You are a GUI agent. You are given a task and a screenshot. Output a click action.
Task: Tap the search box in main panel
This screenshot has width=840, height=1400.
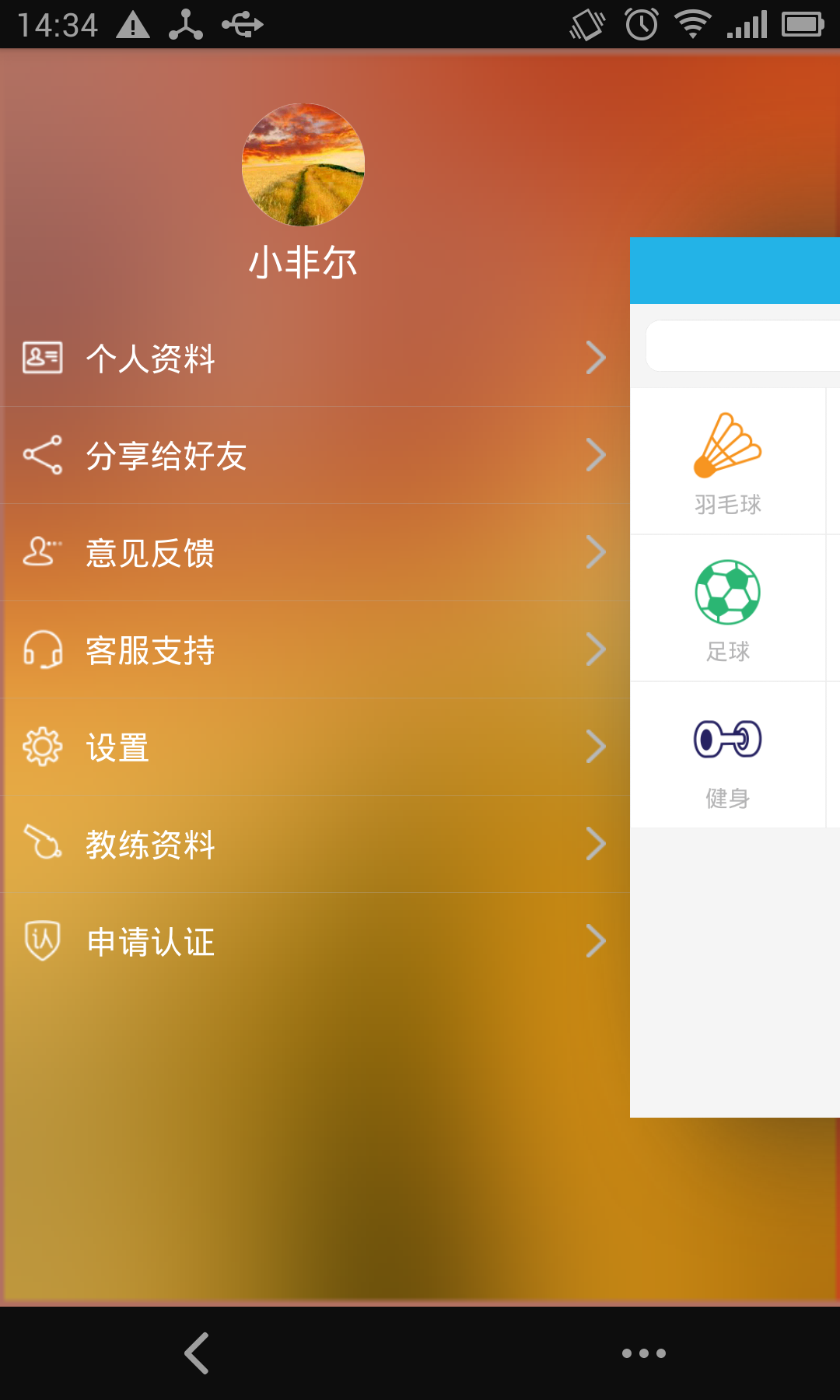point(743,346)
